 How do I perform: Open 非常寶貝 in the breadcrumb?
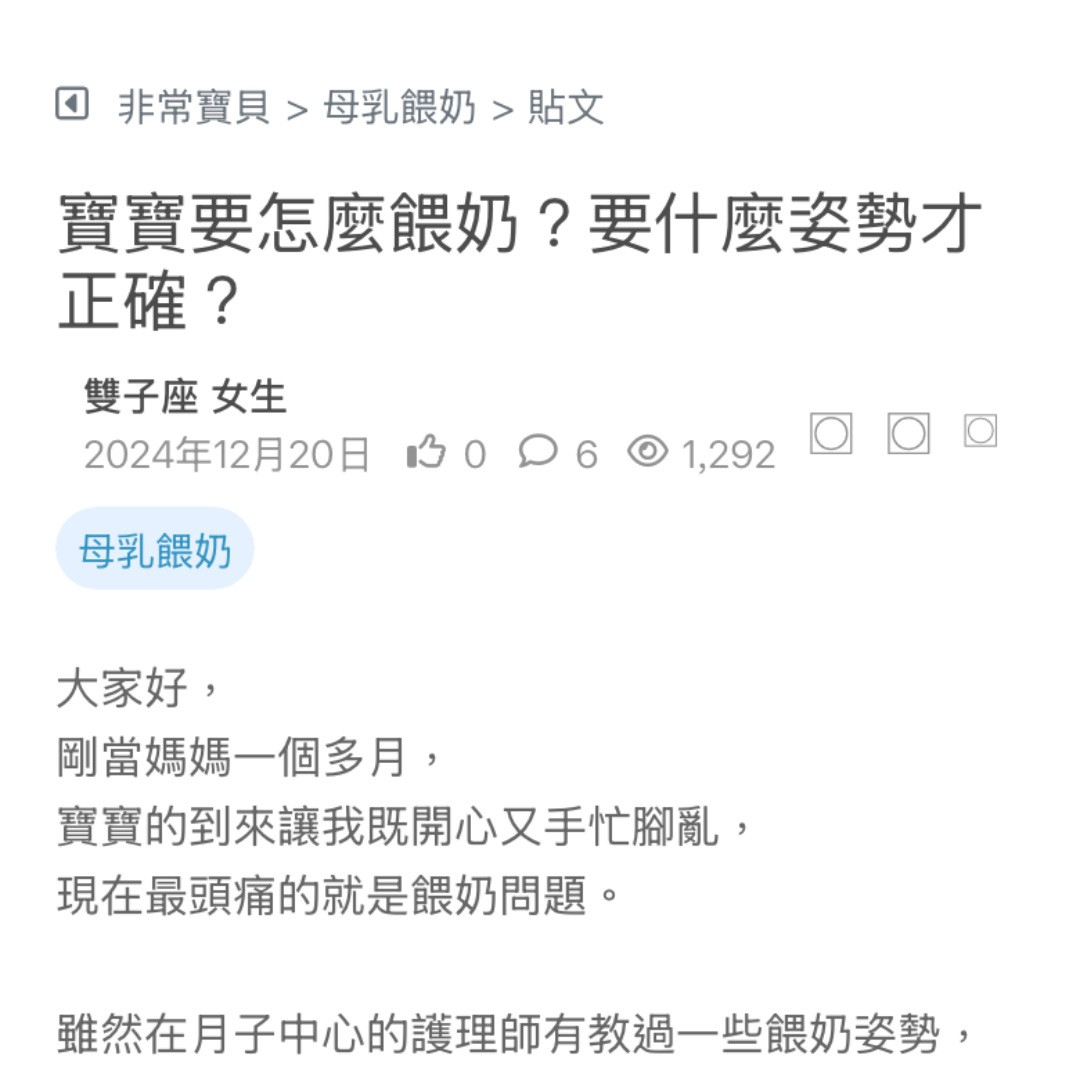194,107
